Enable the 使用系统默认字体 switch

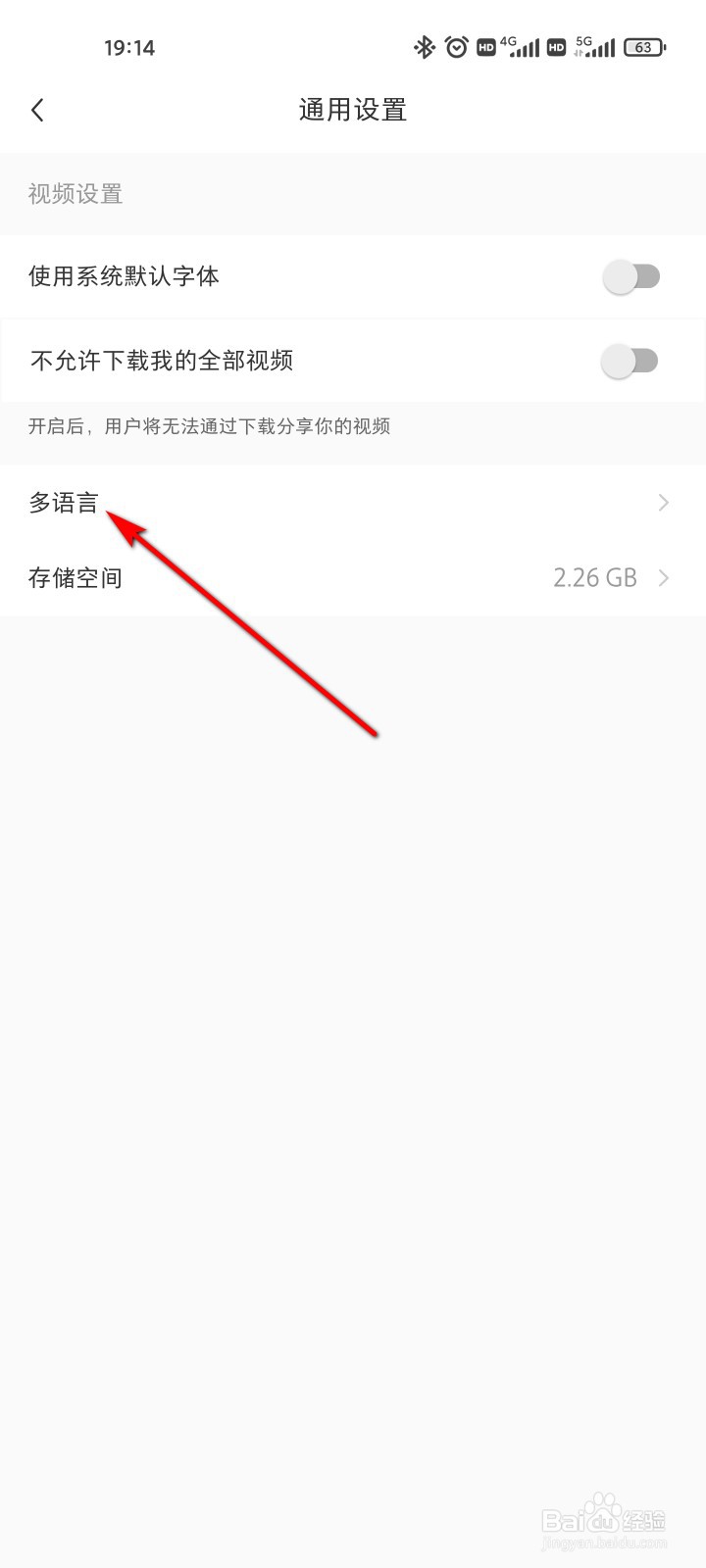click(x=632, y=276)
